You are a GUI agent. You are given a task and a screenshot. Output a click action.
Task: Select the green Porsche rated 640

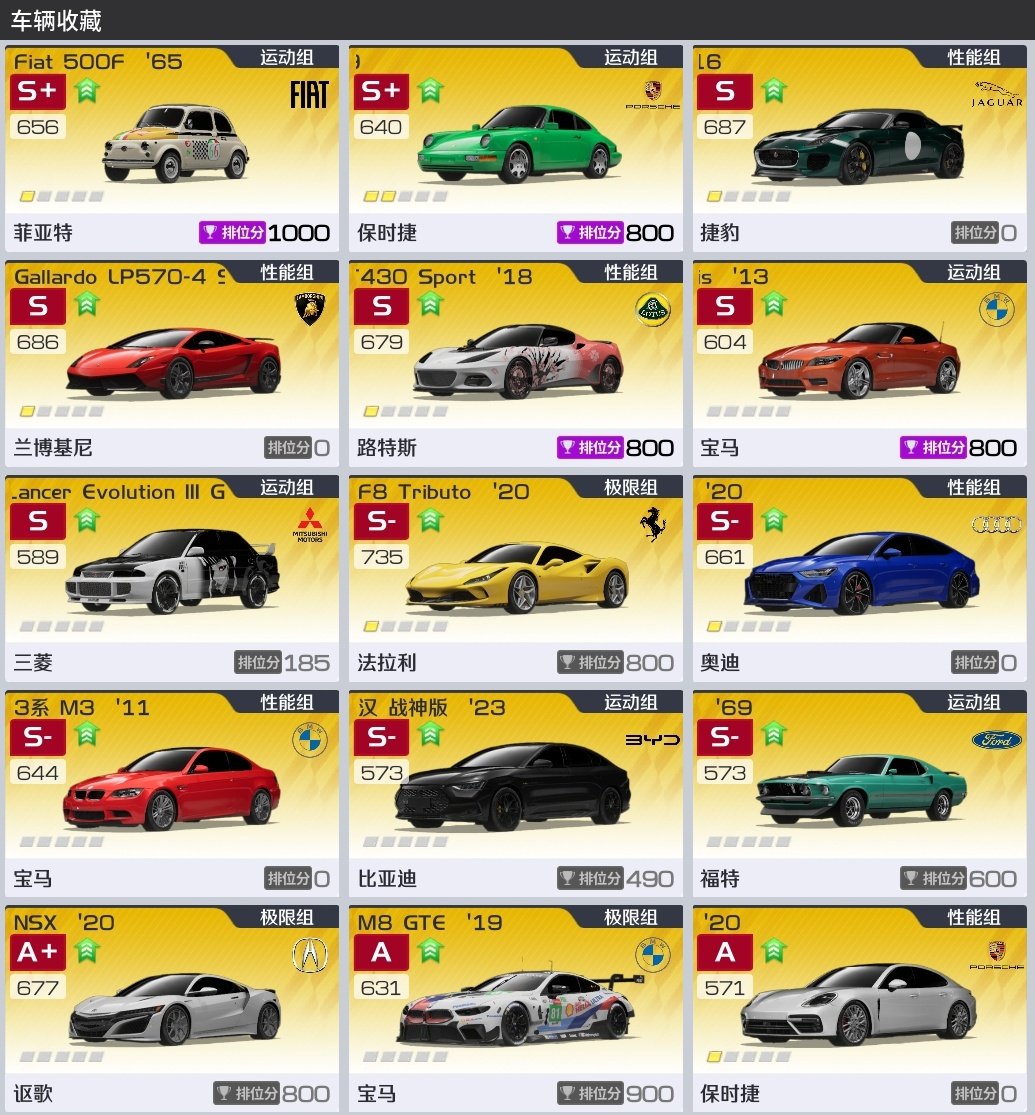point(516,148)
